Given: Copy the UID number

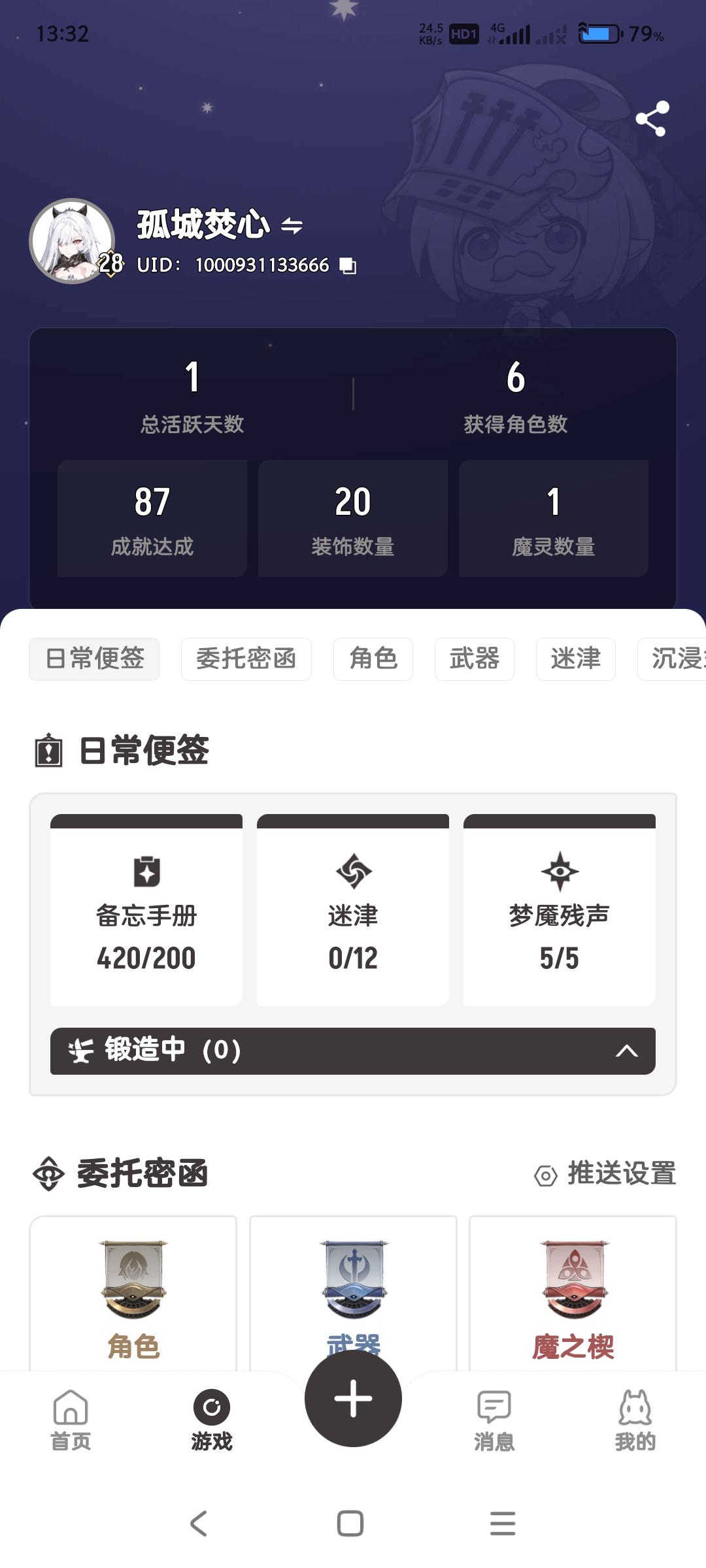Looking at the screenshot, I should [348, 265].
